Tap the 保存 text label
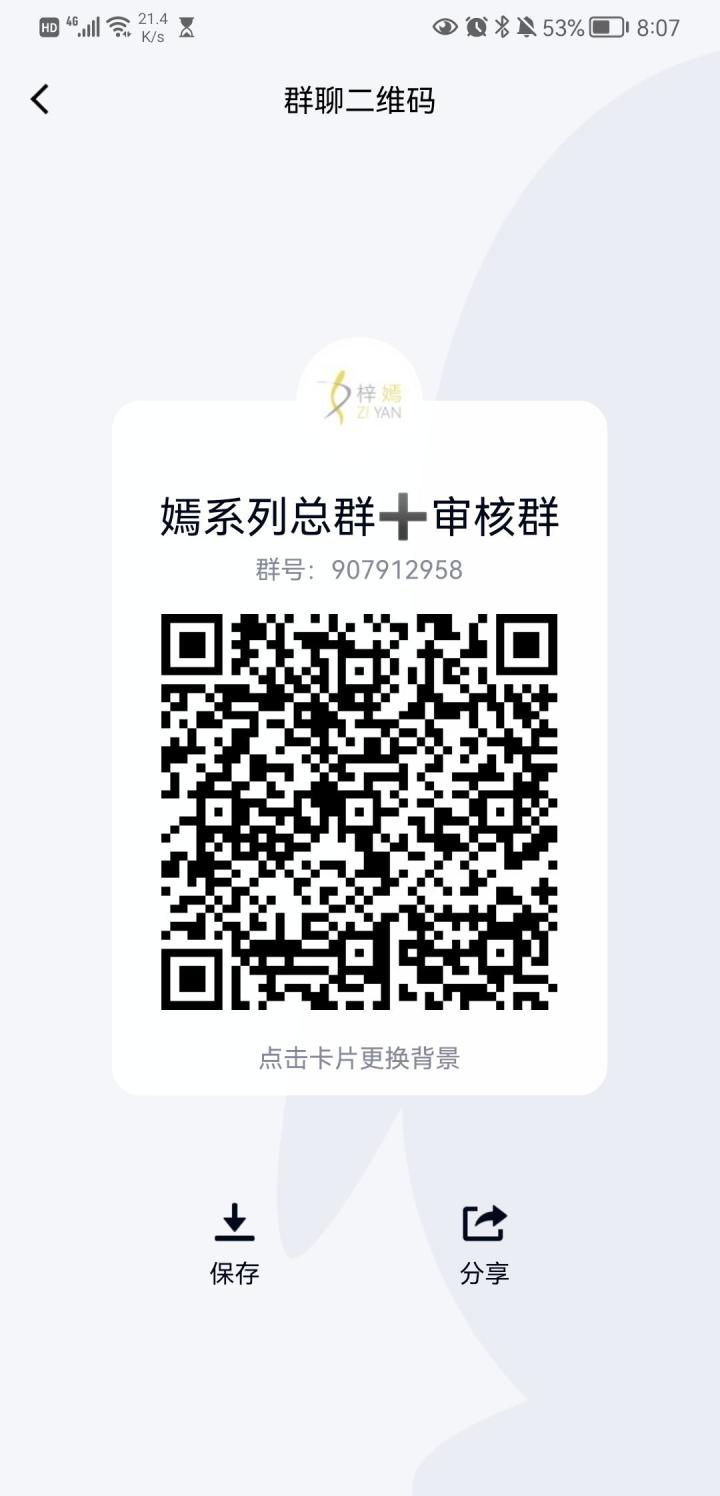The height and width of the screenshot is (1496, 720). (x=236, y=1273)
